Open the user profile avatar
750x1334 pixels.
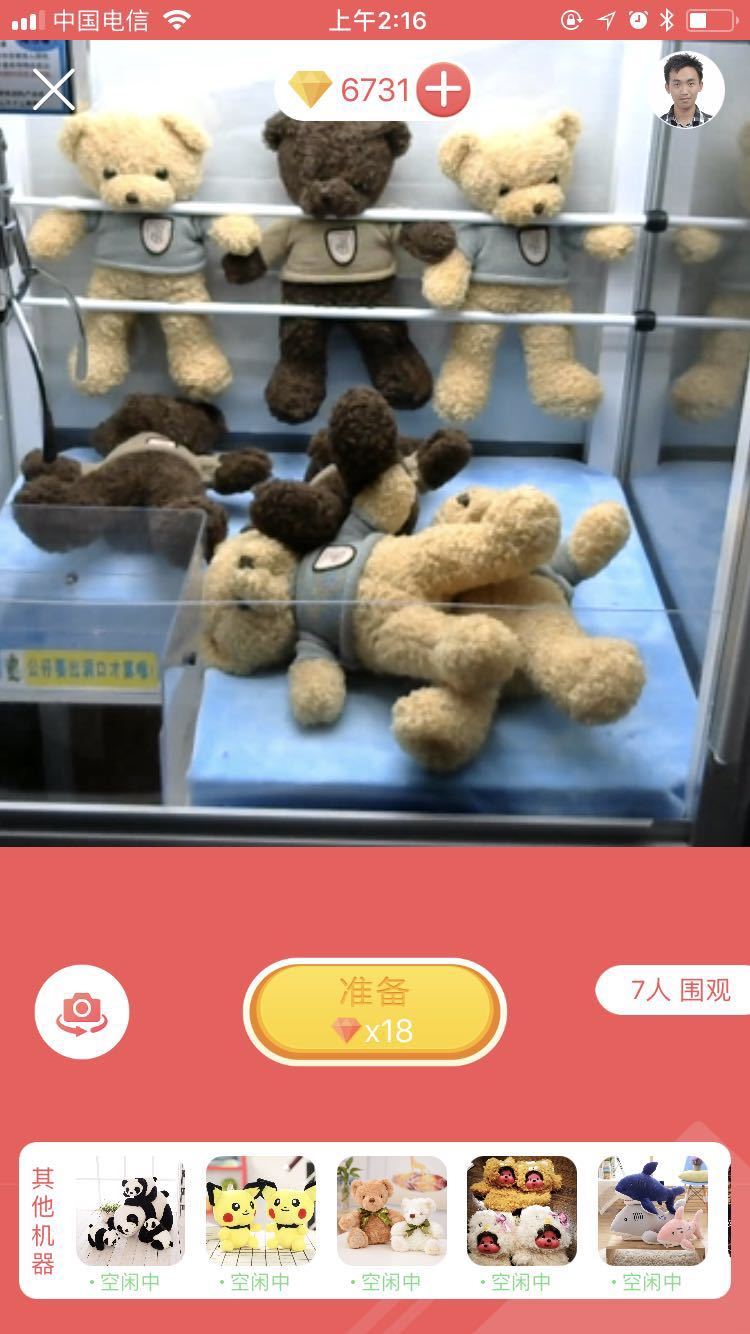pyautogui.click(x=686, y=90)
